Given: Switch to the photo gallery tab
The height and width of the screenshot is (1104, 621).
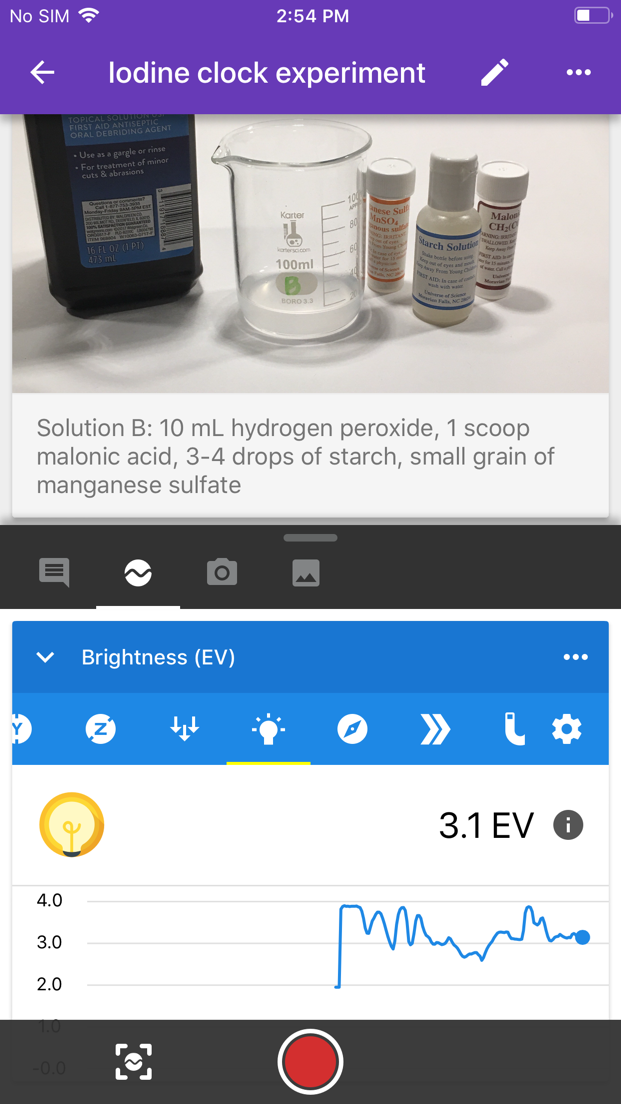Looking at the screenshot, I should coord(306,573).
